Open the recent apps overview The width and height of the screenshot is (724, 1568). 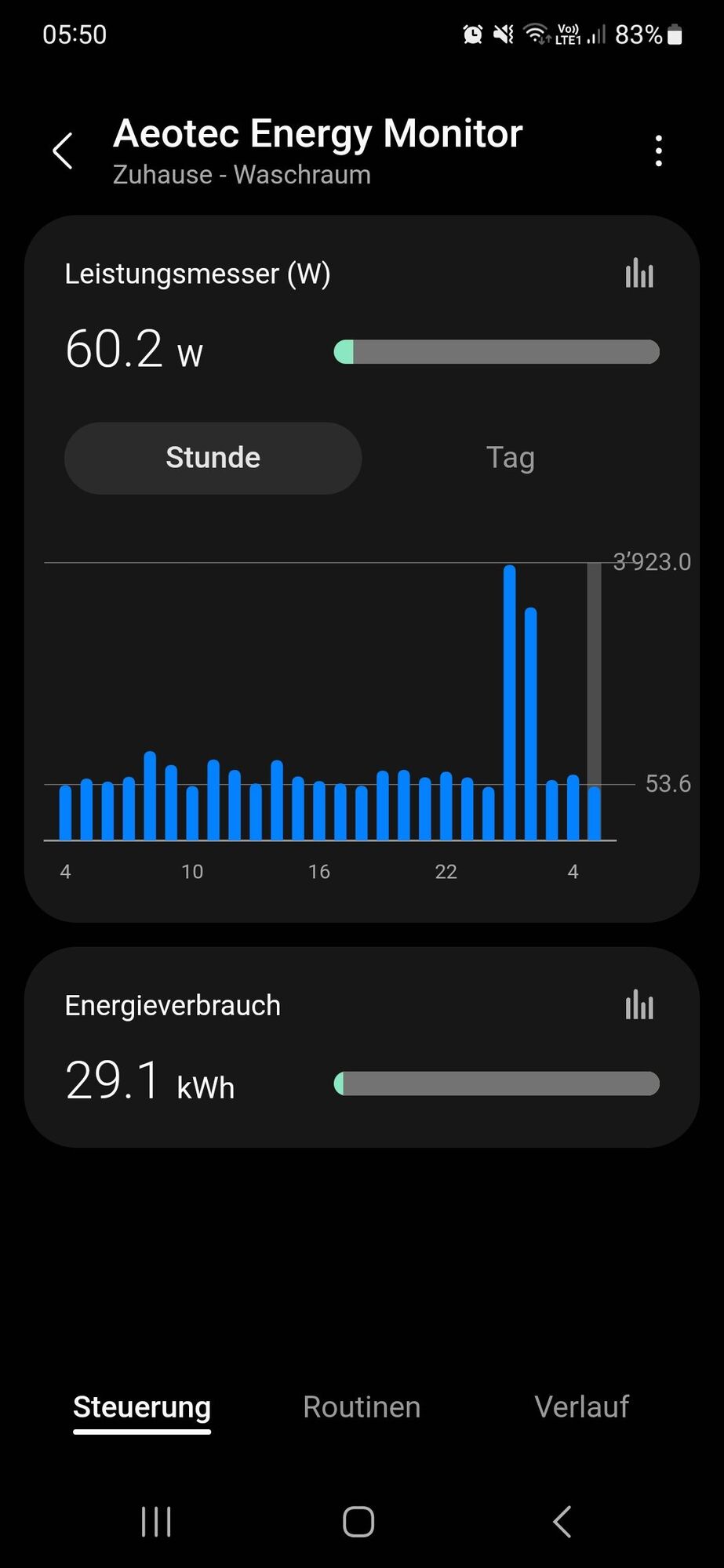[x=156, y=1522]
